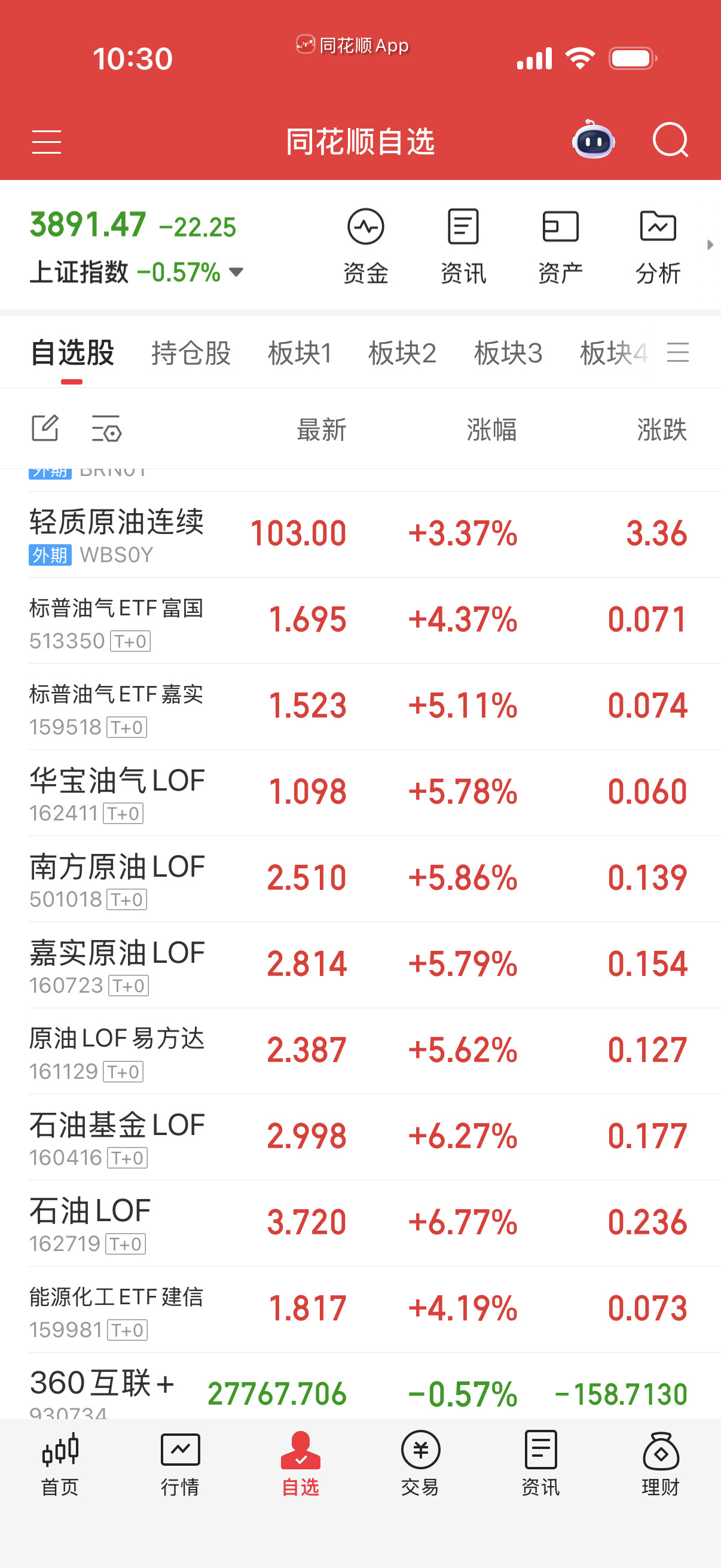This screenshot has width=721, height=1568.
Task: Tap the AI assistant robot icon
Action: click(592, 141)
